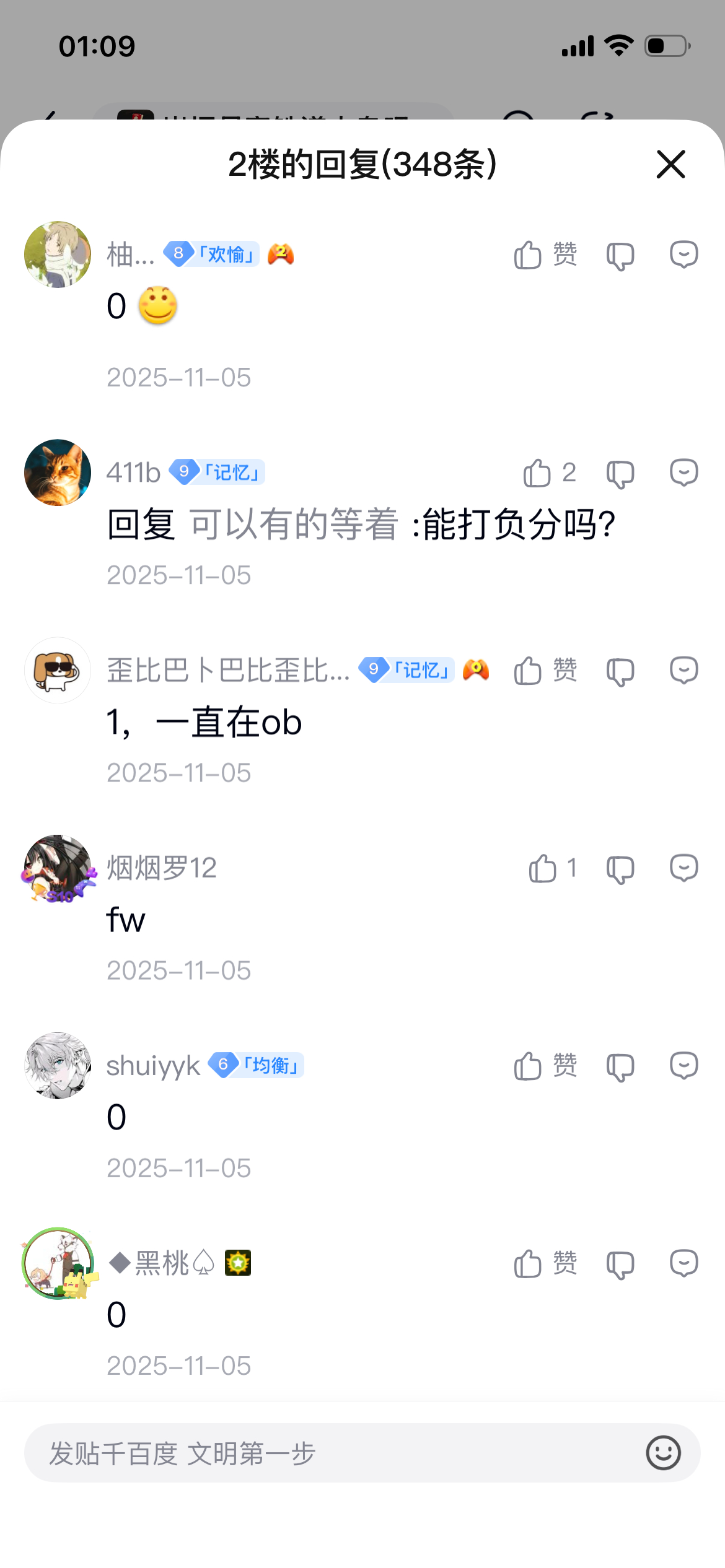Like the reply from ◆黑桃♤

coord(545,1264)
